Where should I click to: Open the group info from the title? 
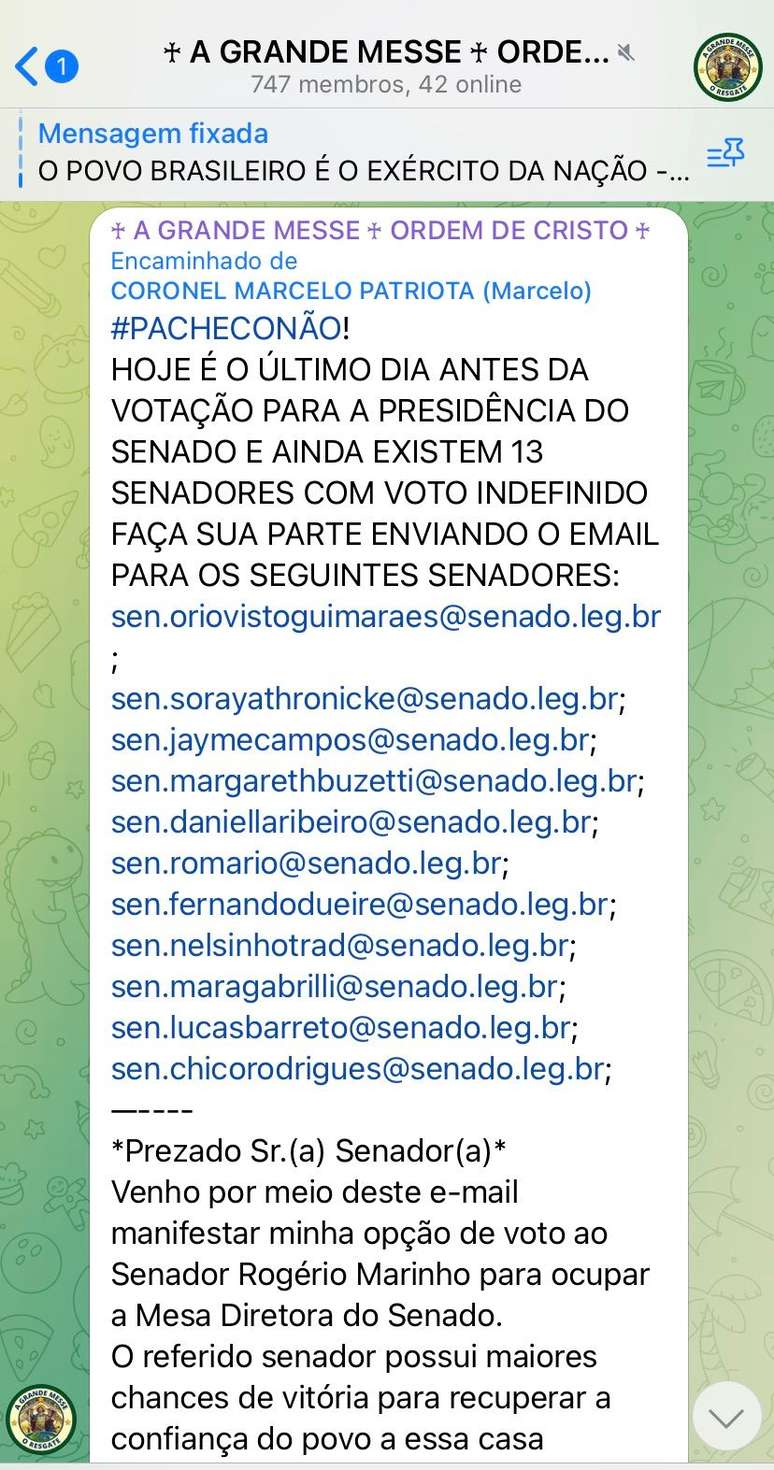point(385,53)
